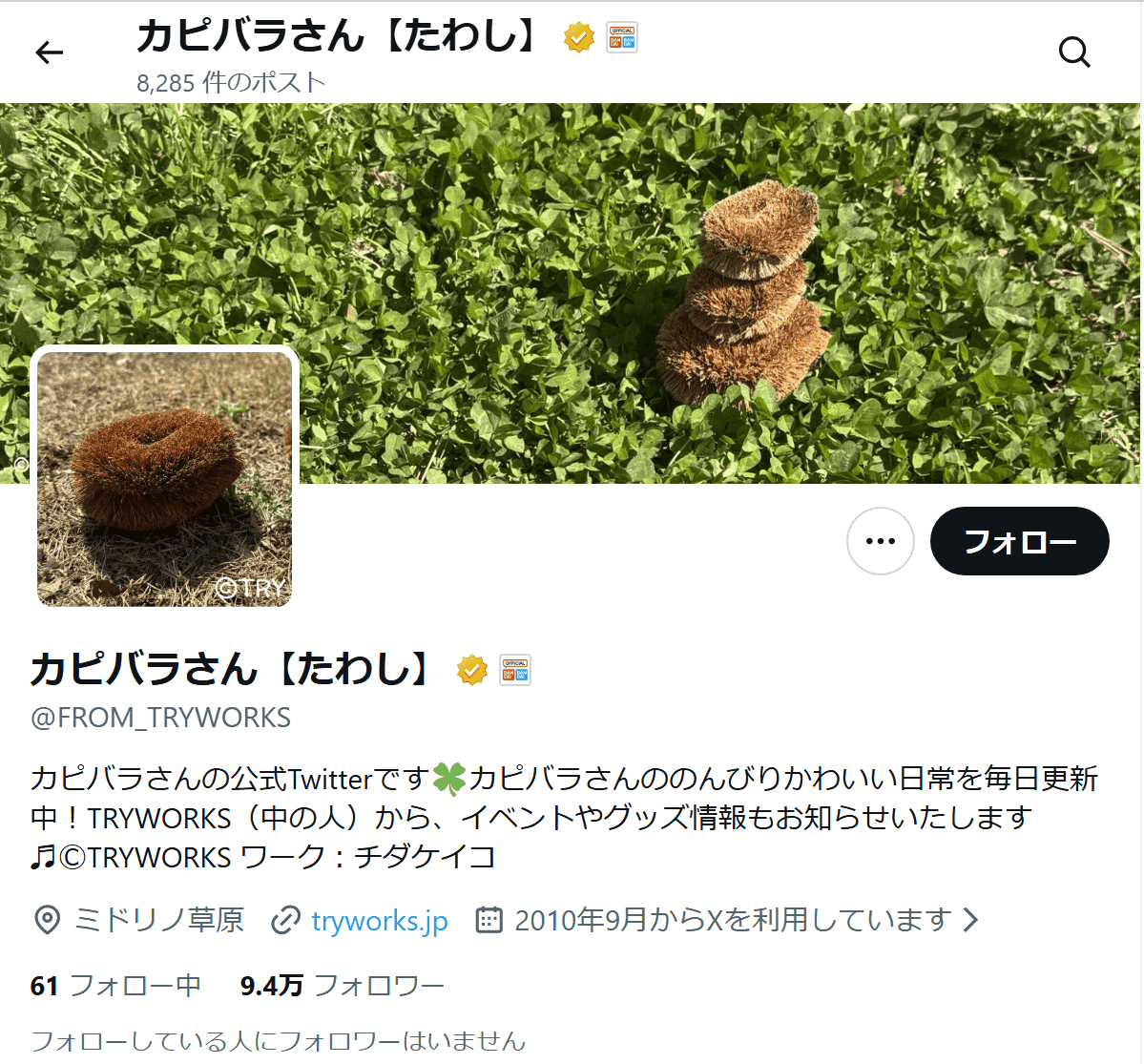Image resolution: width=1144 pixels, height=1064 pixels.
Task: View the profile picture of カピバラさん
Action: tap(164, 478)
